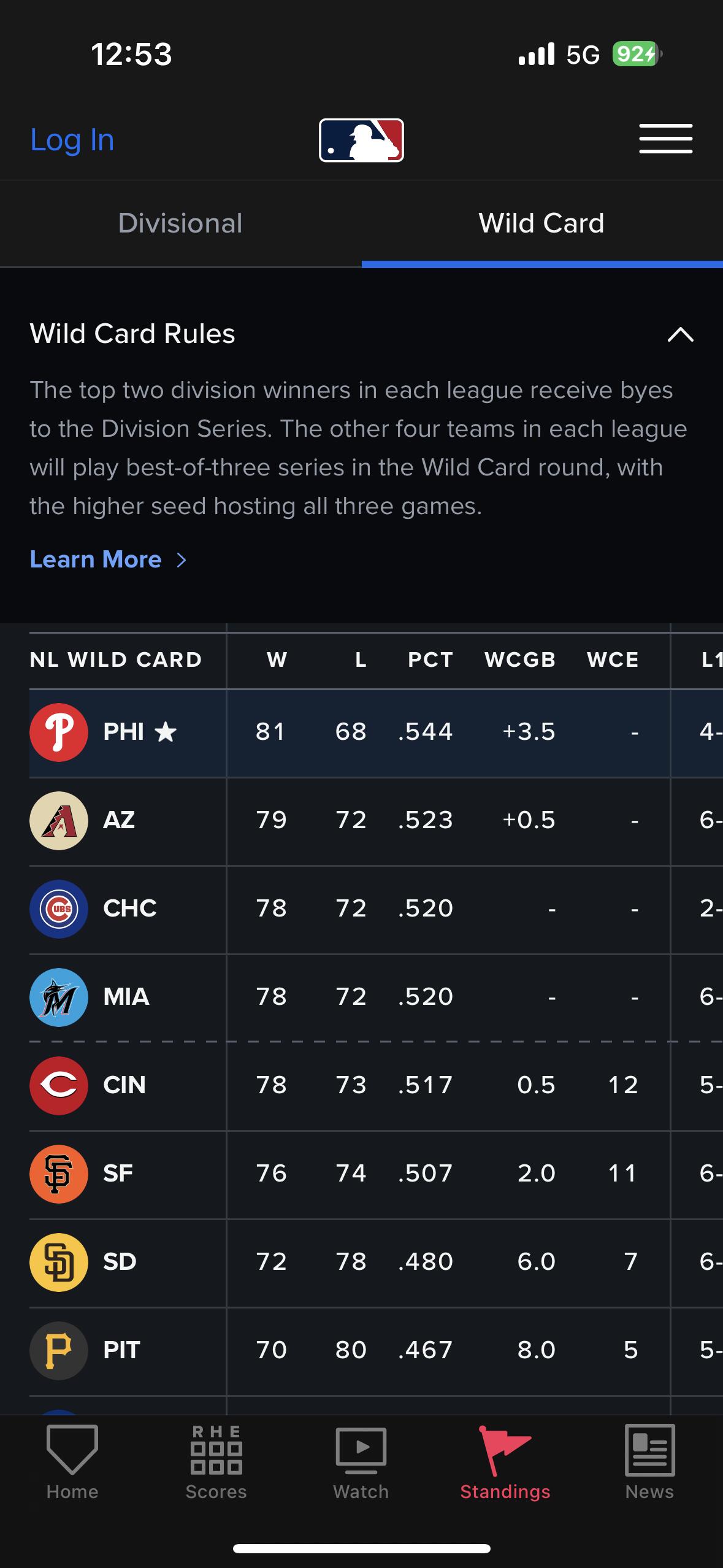Open the hamburger menu

[665, 139]
